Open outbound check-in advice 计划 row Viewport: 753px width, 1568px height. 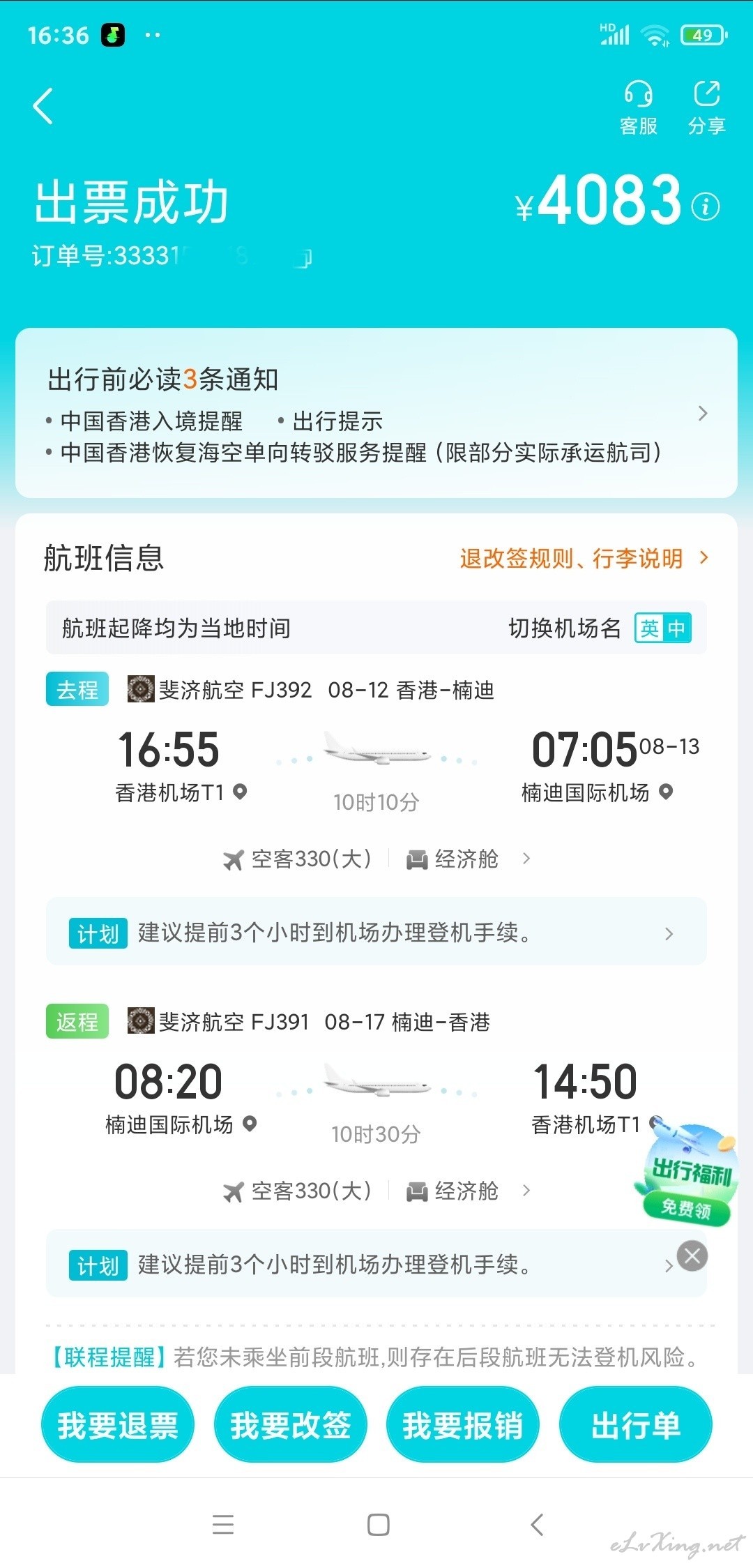point(376,932)
